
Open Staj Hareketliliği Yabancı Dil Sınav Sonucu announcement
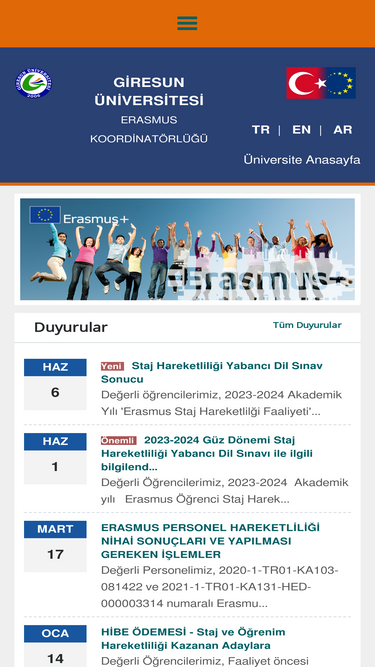(x=212, y=372)
